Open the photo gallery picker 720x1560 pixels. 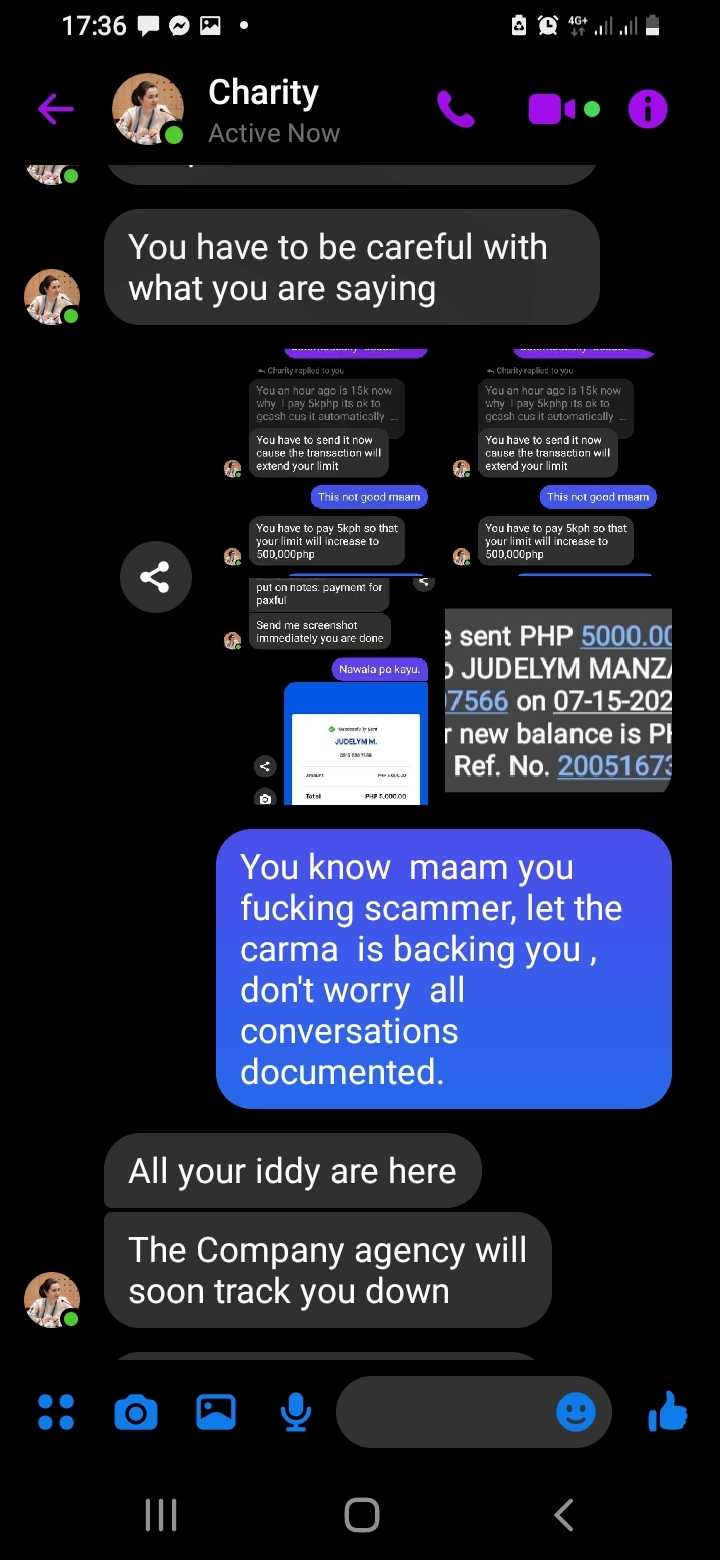[x=215, y=1412]
